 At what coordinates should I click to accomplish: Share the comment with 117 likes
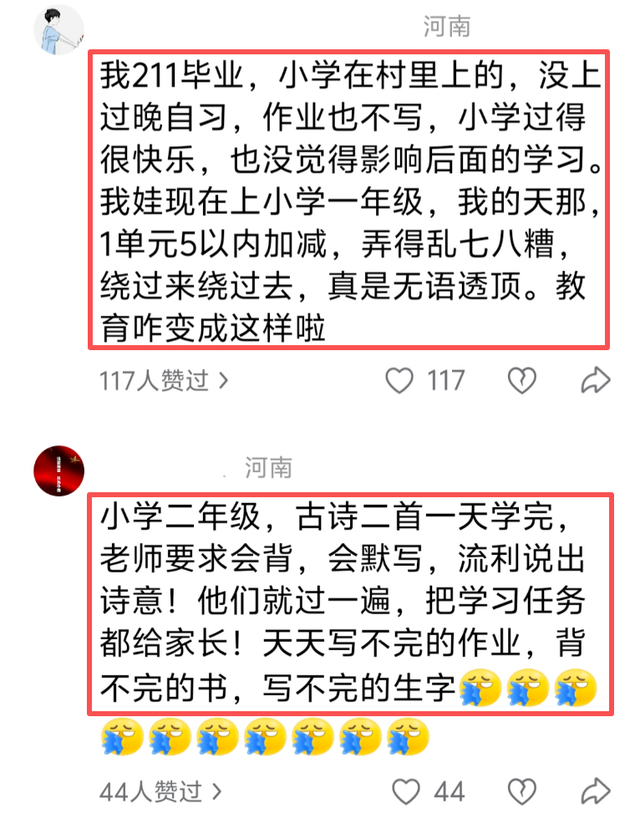pos(595,380)
